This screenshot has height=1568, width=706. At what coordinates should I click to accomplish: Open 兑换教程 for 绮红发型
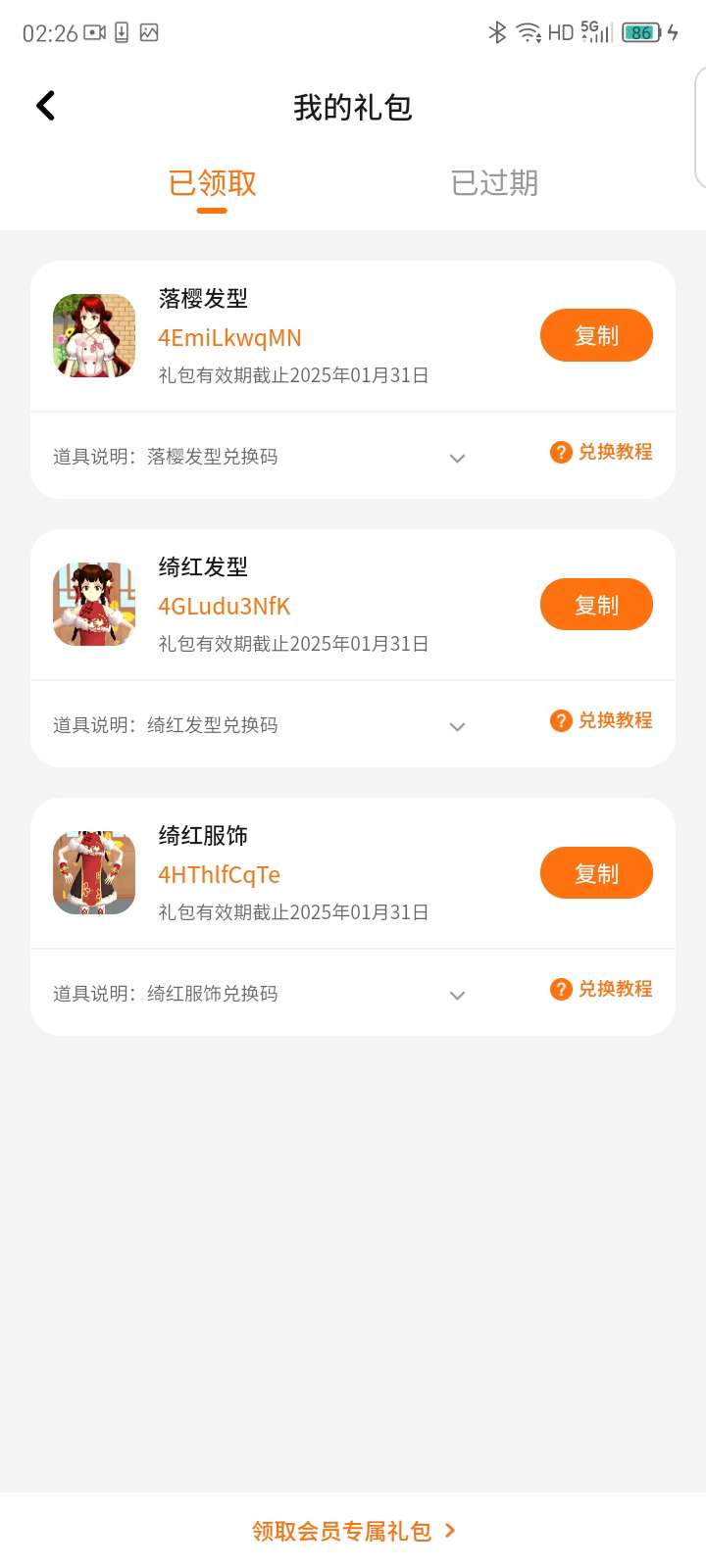tap(602, 720)
